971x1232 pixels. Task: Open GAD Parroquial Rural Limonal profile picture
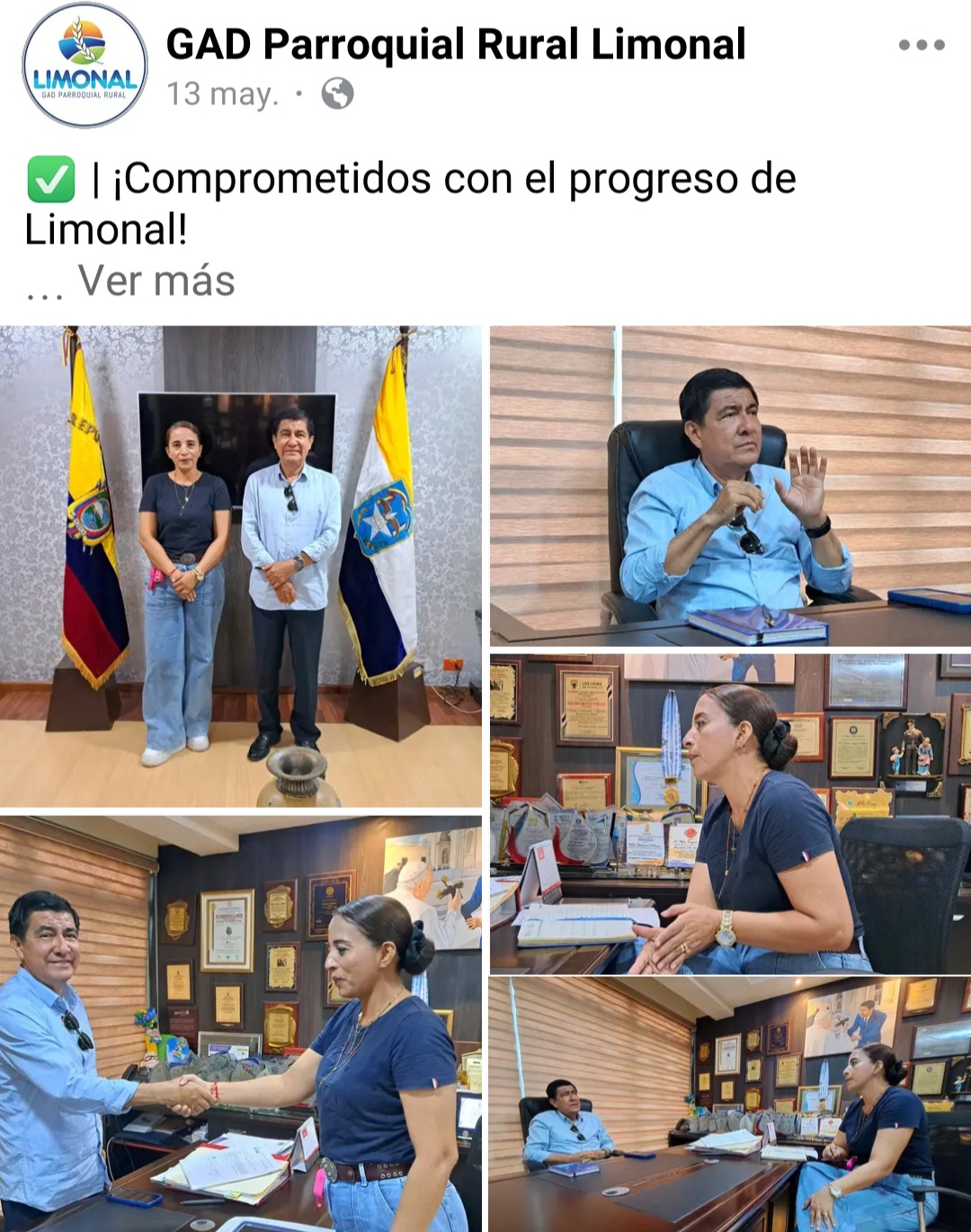point(85,65)
